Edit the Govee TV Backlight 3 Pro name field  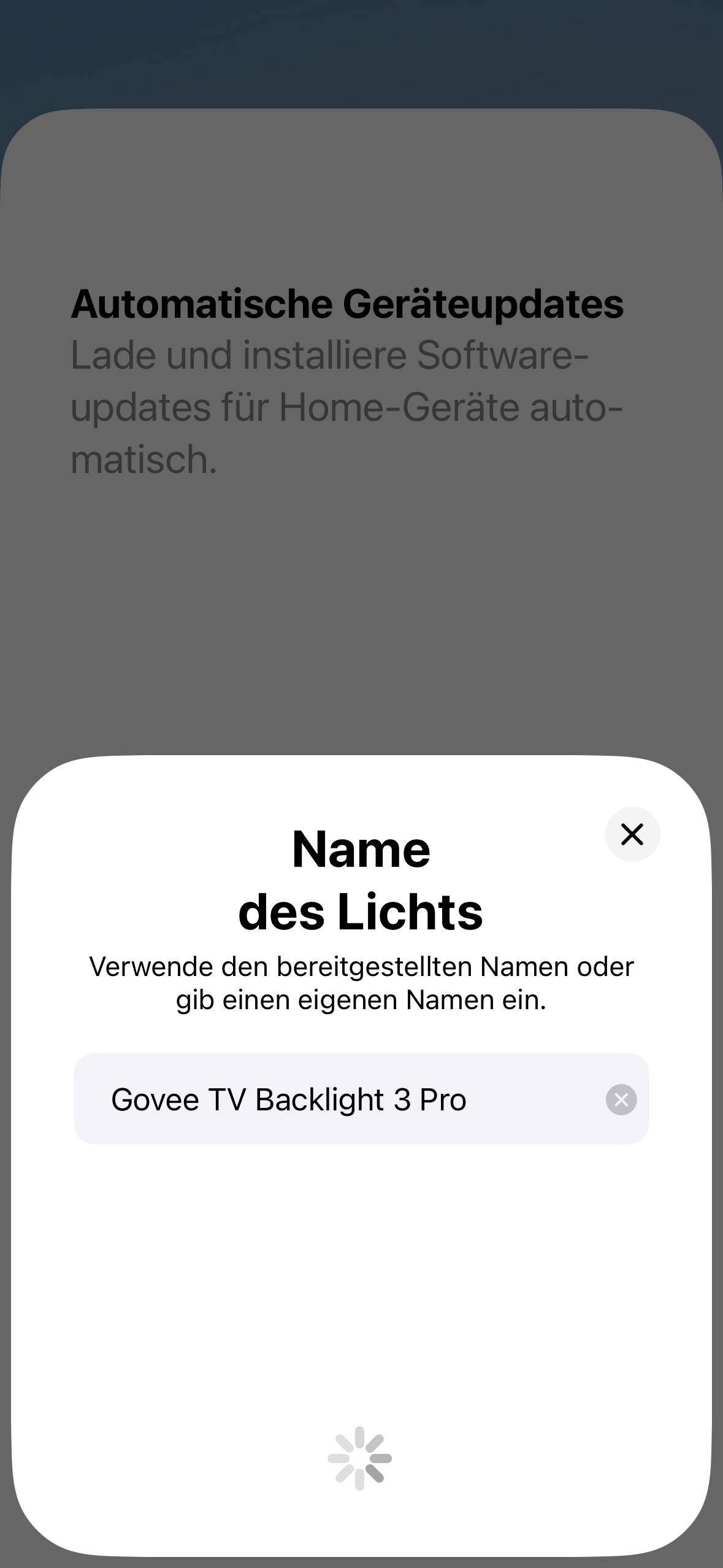343,1099
